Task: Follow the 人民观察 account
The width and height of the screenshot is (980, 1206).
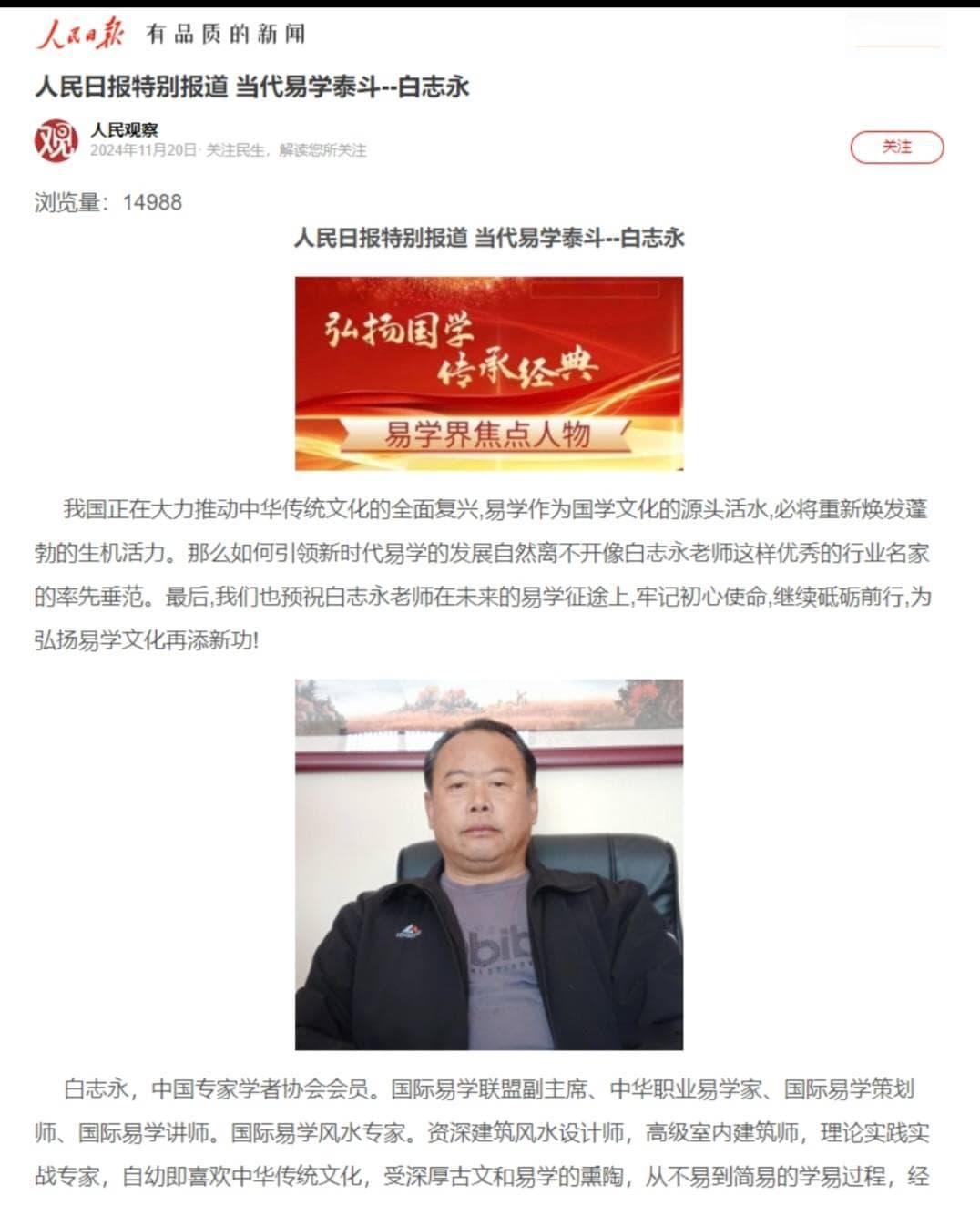Action: (x=896, y=148)
